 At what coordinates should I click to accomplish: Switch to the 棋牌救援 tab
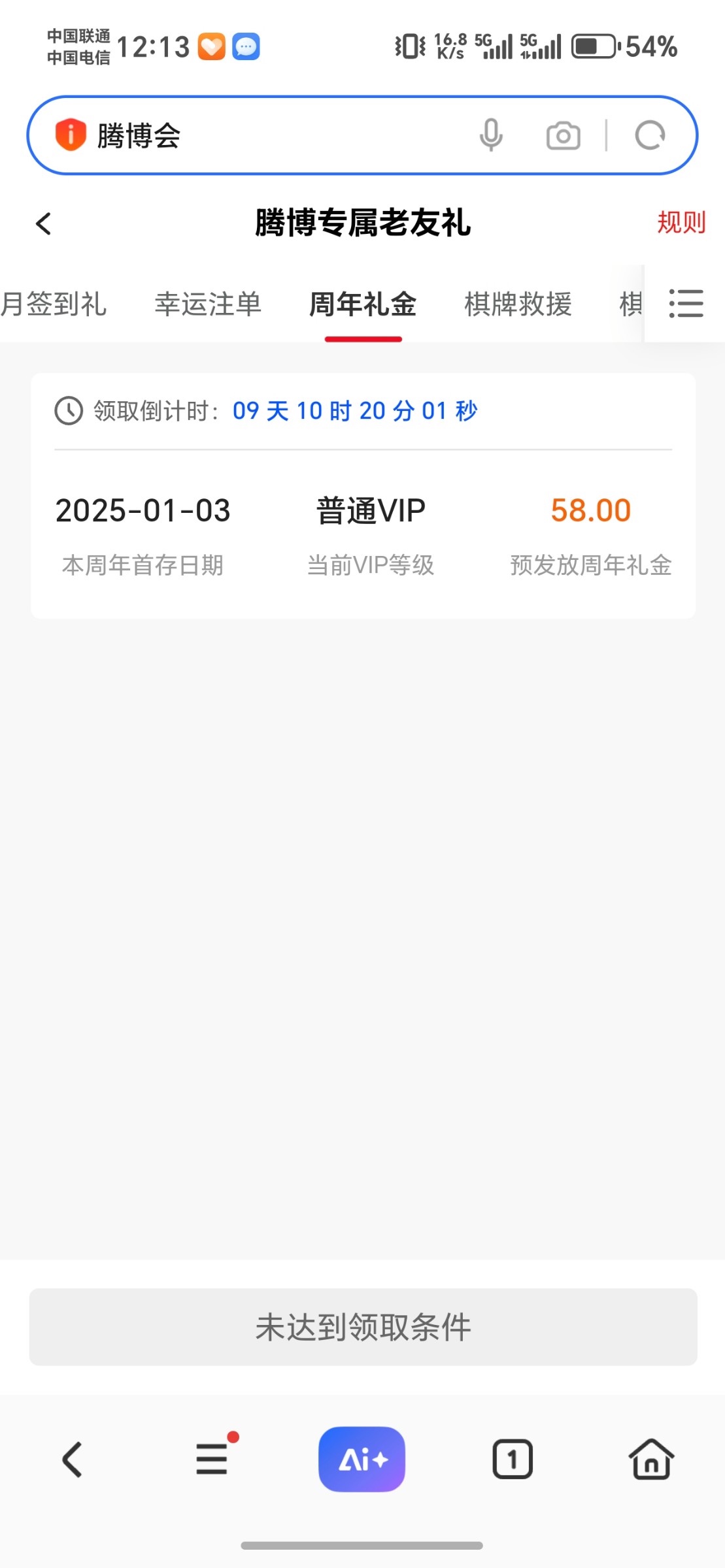pos(518,304)
